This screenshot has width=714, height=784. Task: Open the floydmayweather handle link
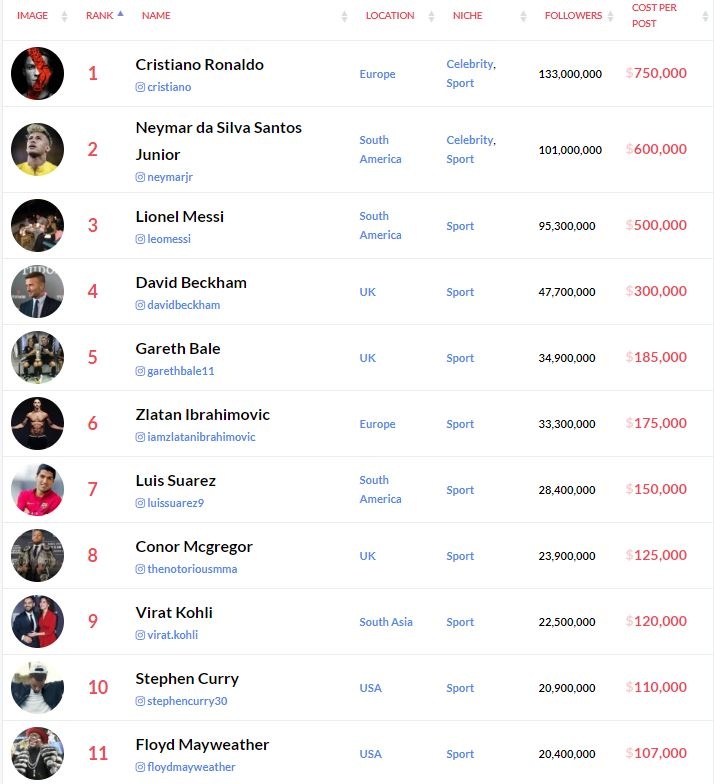(191, 767)
